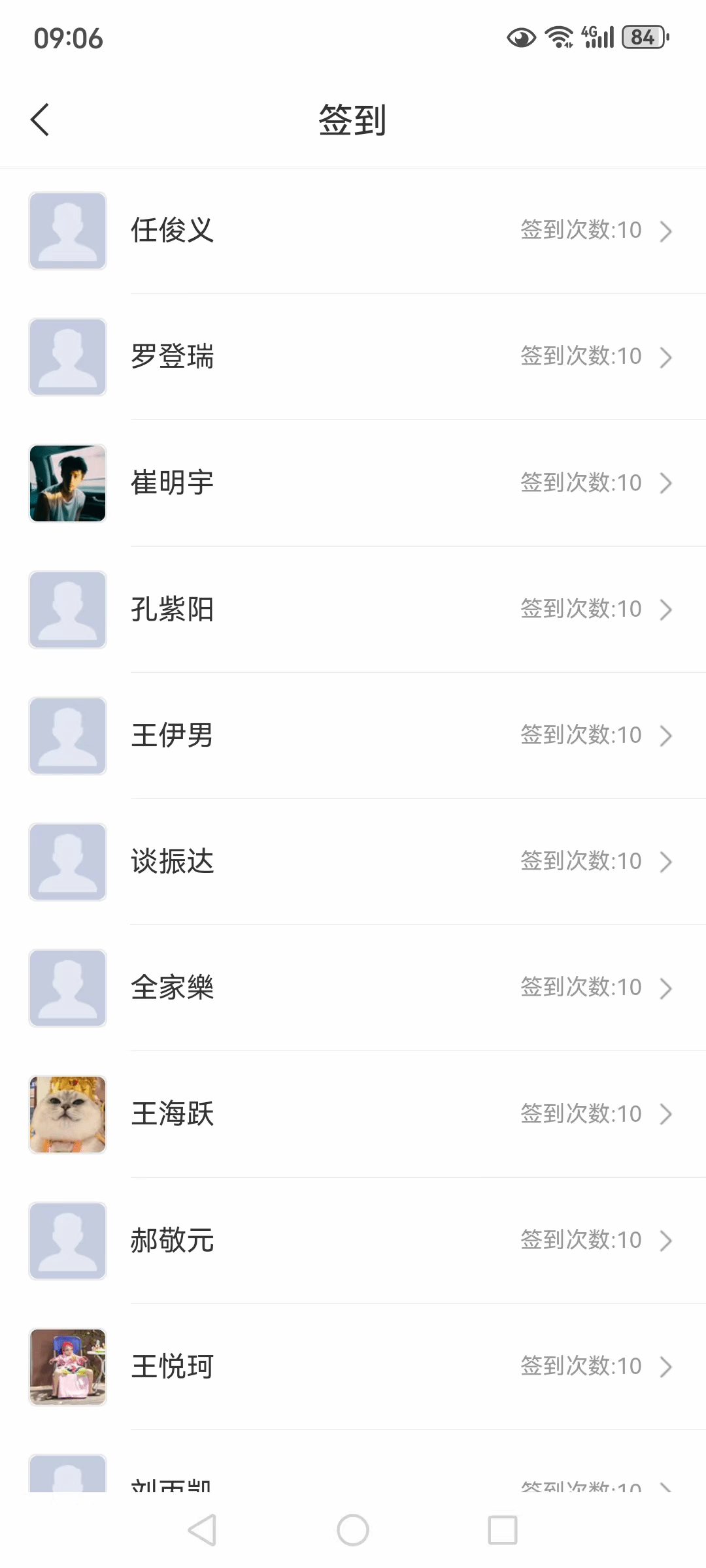
Task: Select the 王悦珂 row
Action: pos(353,1365)
